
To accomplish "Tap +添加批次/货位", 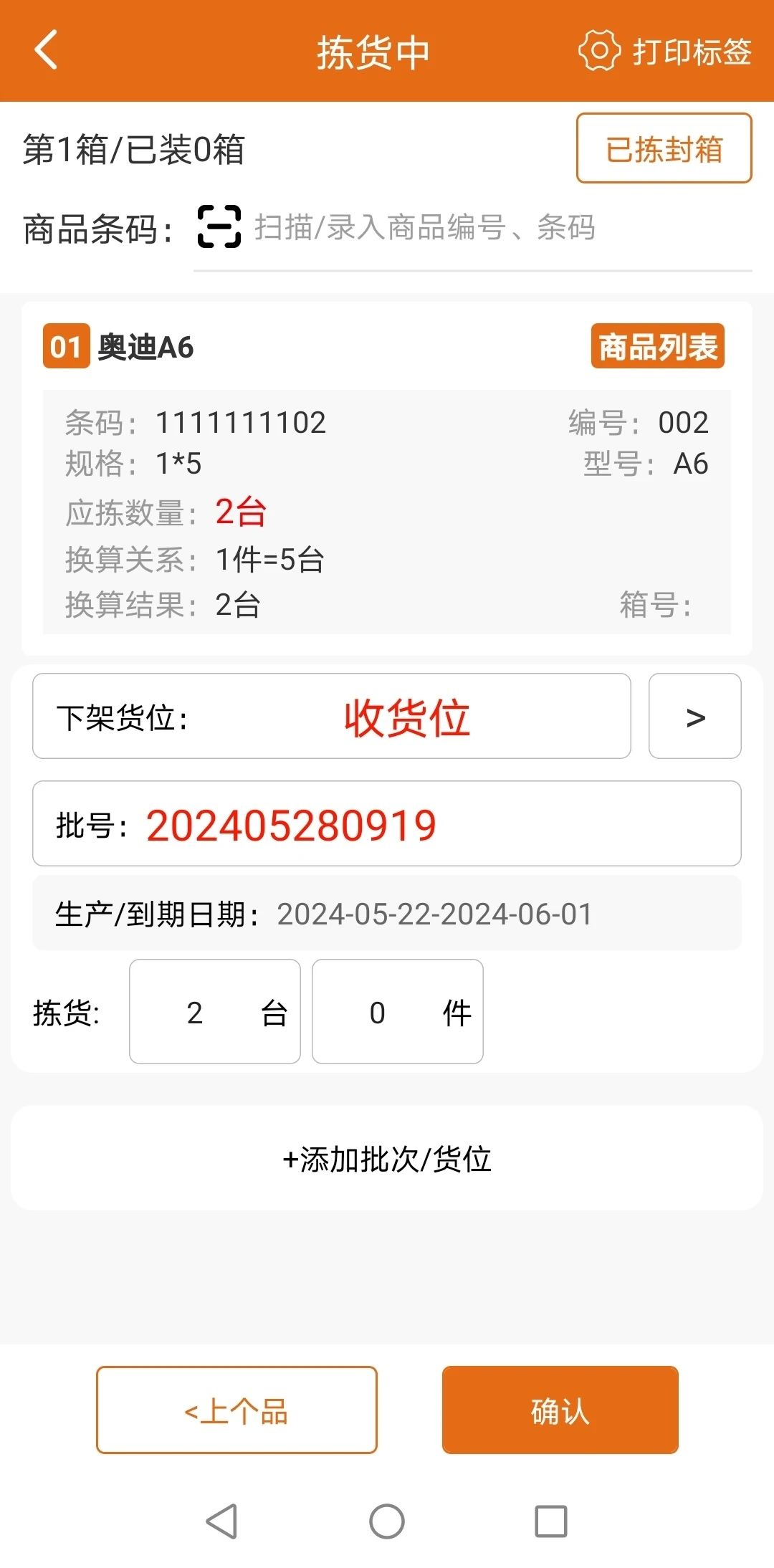I will tap(387, 1158).
